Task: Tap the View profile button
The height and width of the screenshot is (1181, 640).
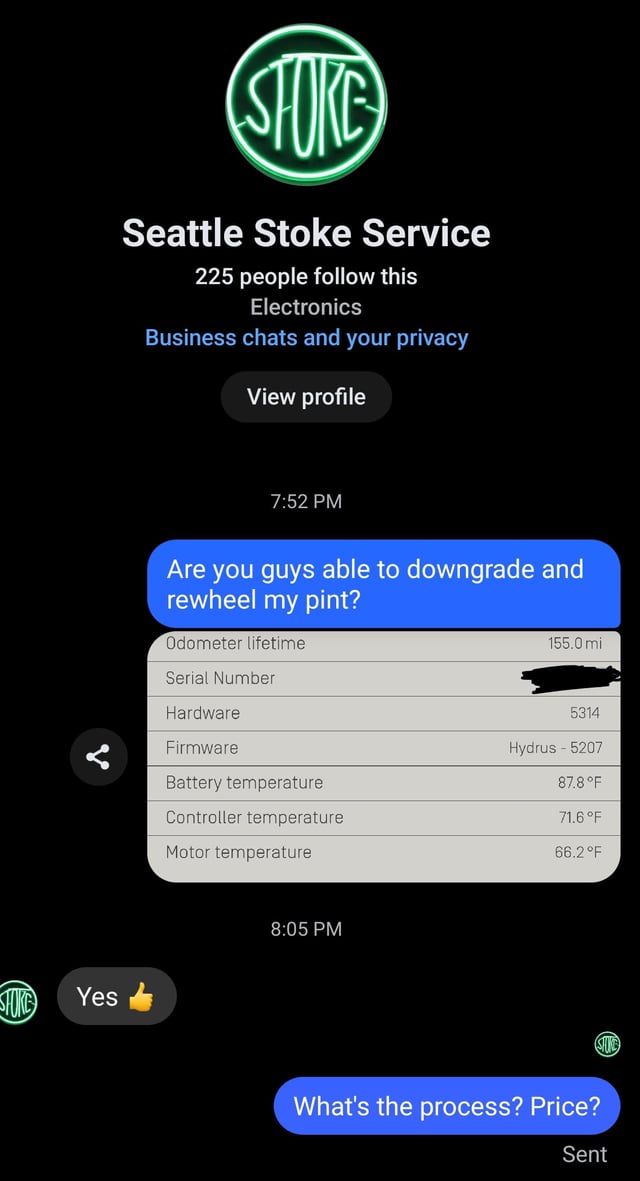Action: tap(306, 397)
